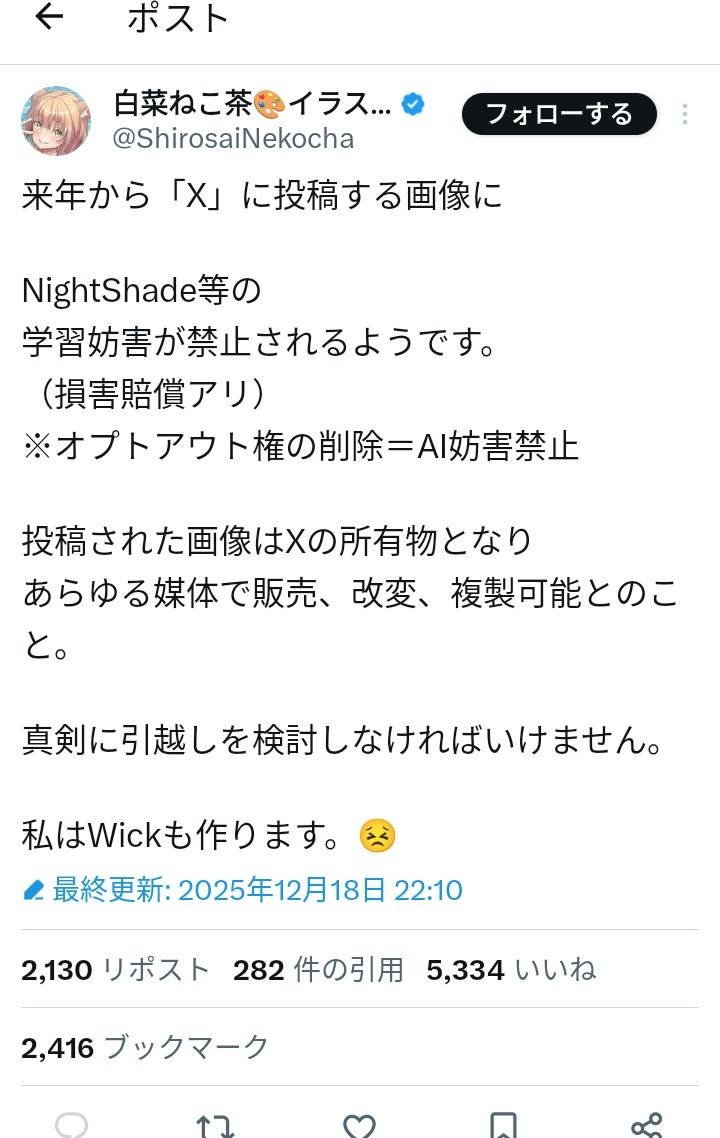Like this post with the heart icon
Screen dimensions: 720x1138
[359, 1126]
